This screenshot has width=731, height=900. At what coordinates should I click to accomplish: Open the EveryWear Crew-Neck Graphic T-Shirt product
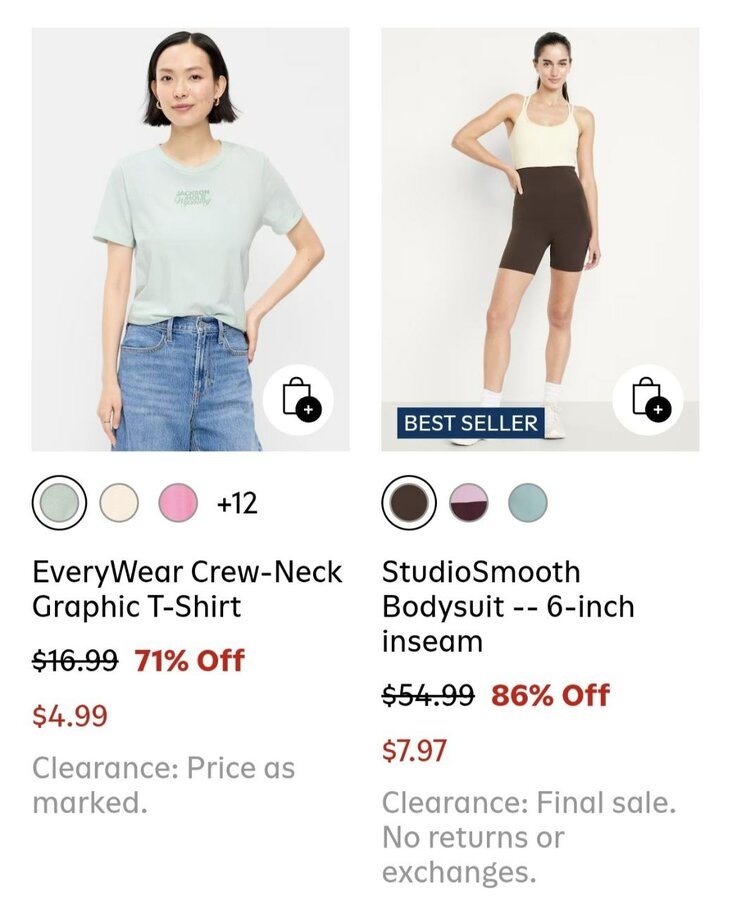[187, 589]
